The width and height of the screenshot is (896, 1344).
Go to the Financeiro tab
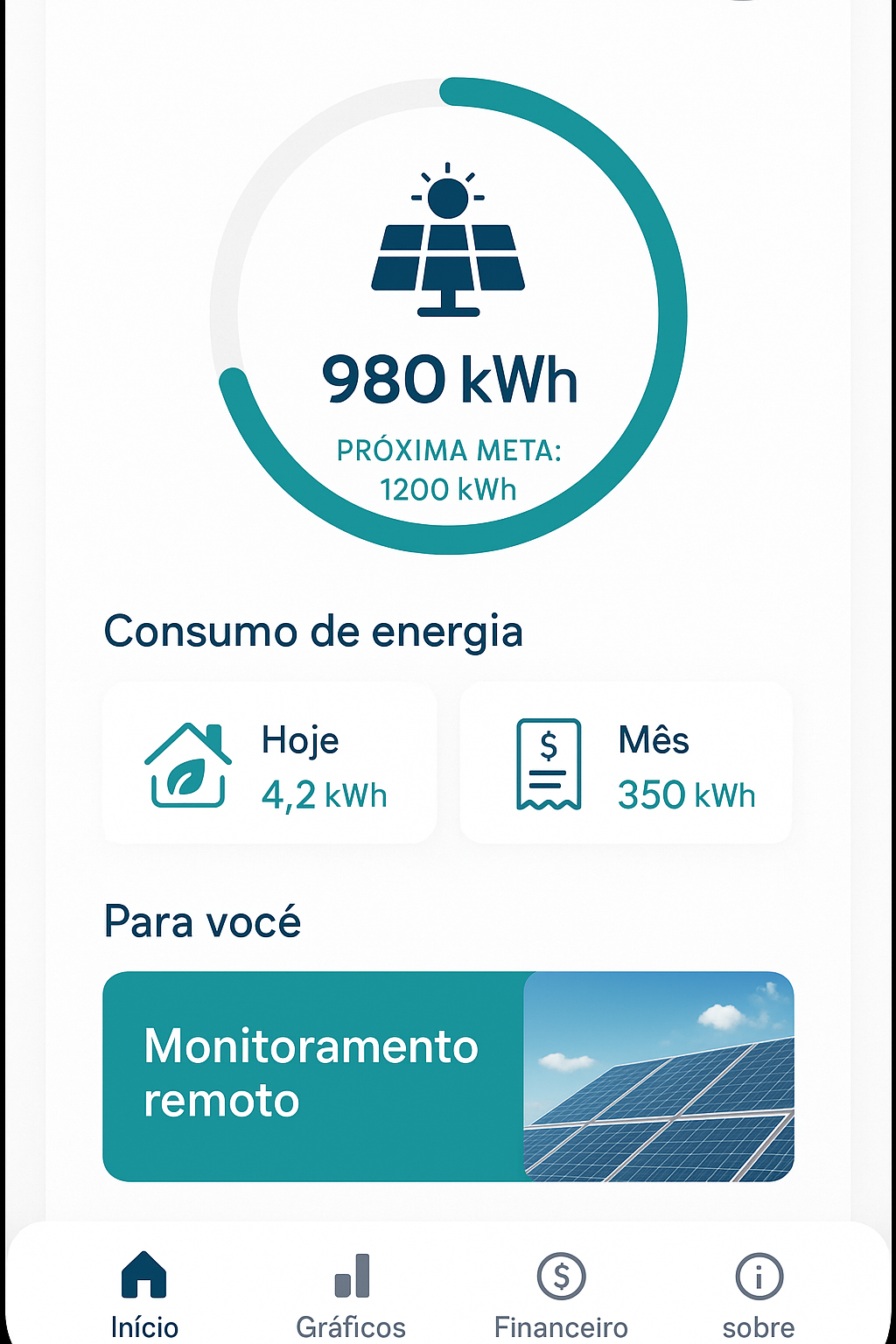tap(561, 1293)
